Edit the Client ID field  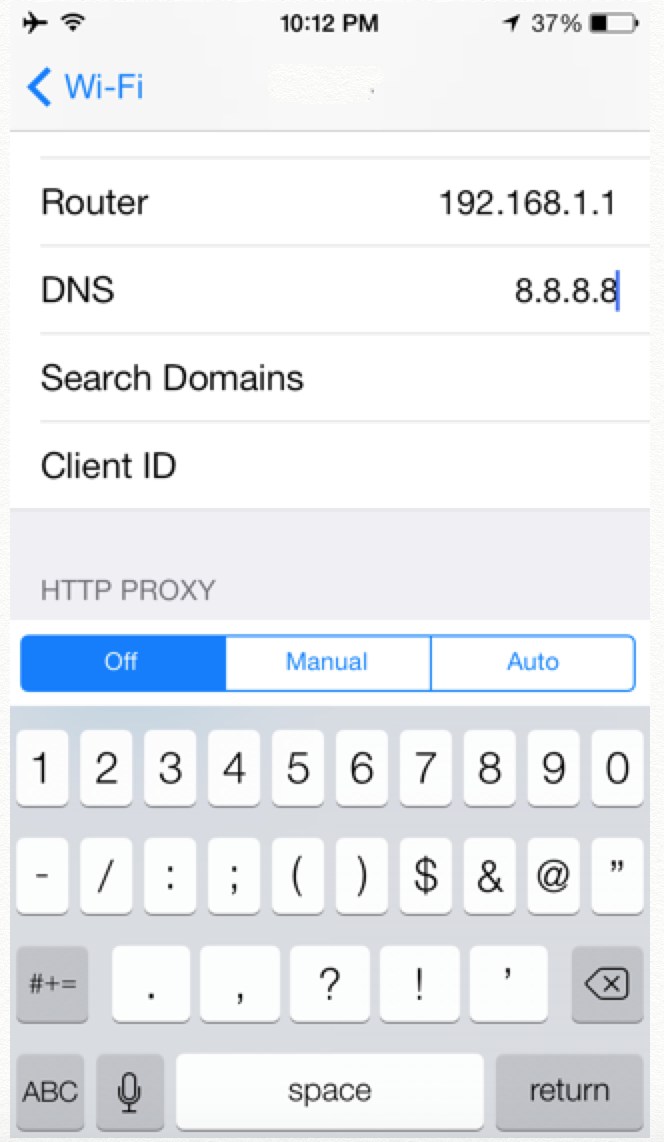(x=330, y=466)
